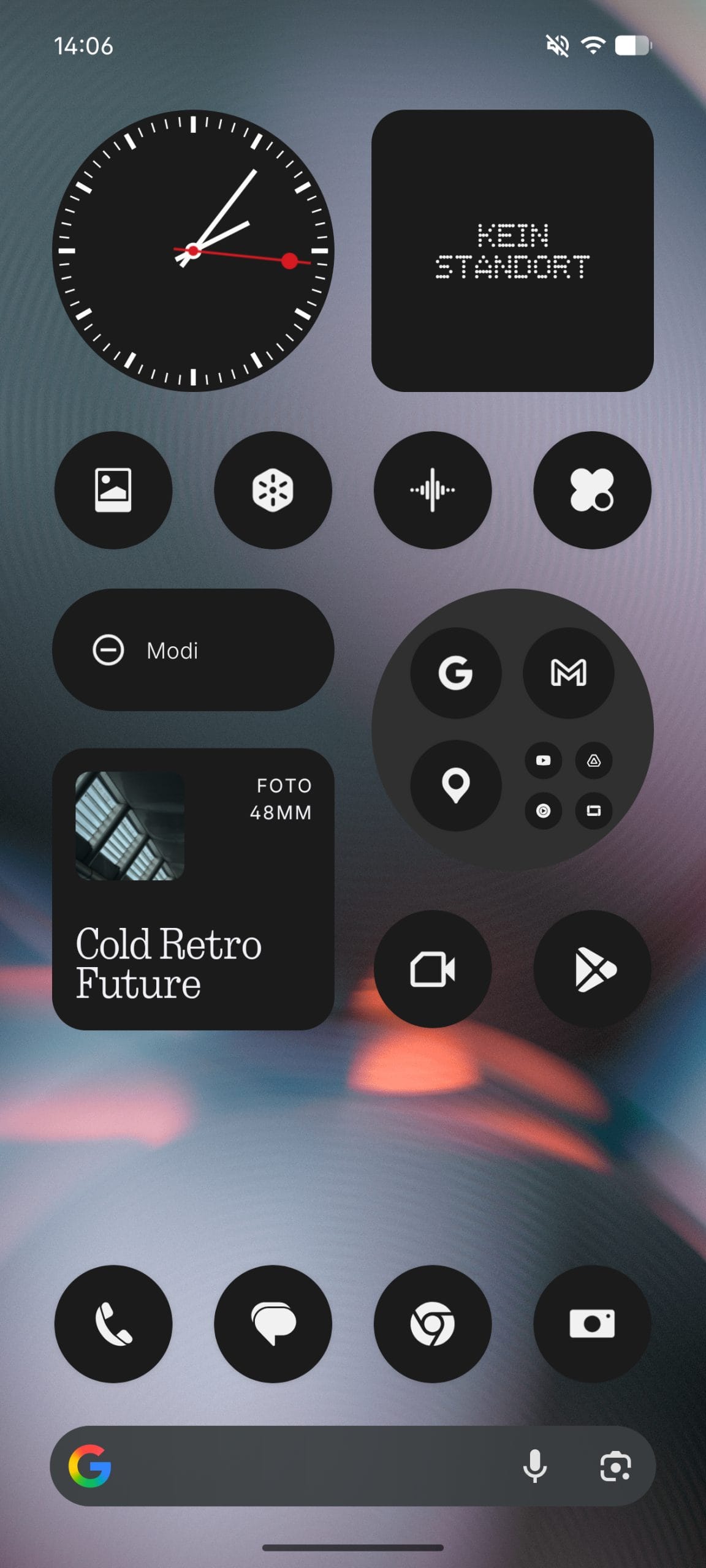
Task: Launch the Google Meet video app
Action: [x=433, y=969]
